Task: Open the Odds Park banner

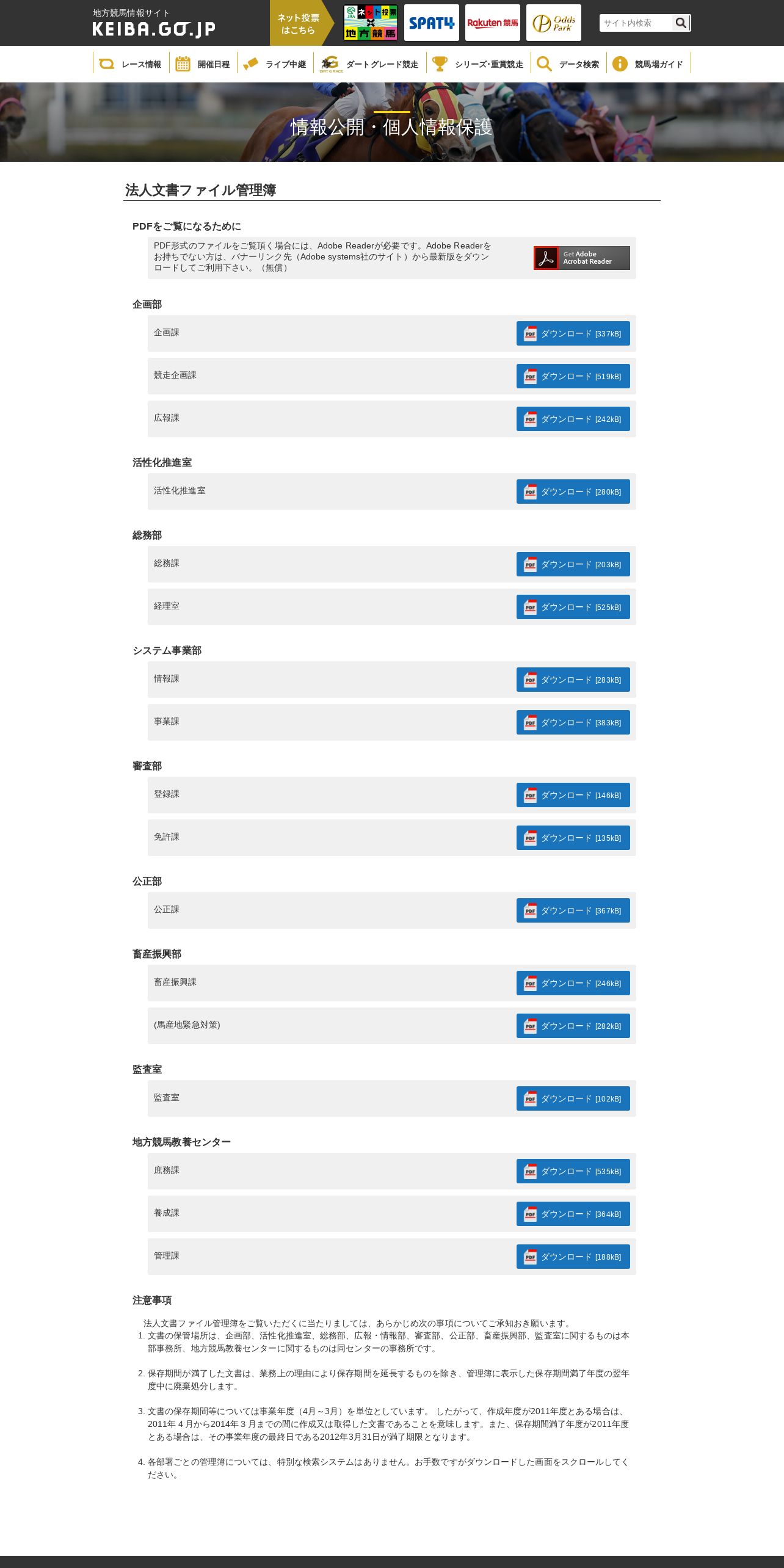Action: 554,23
